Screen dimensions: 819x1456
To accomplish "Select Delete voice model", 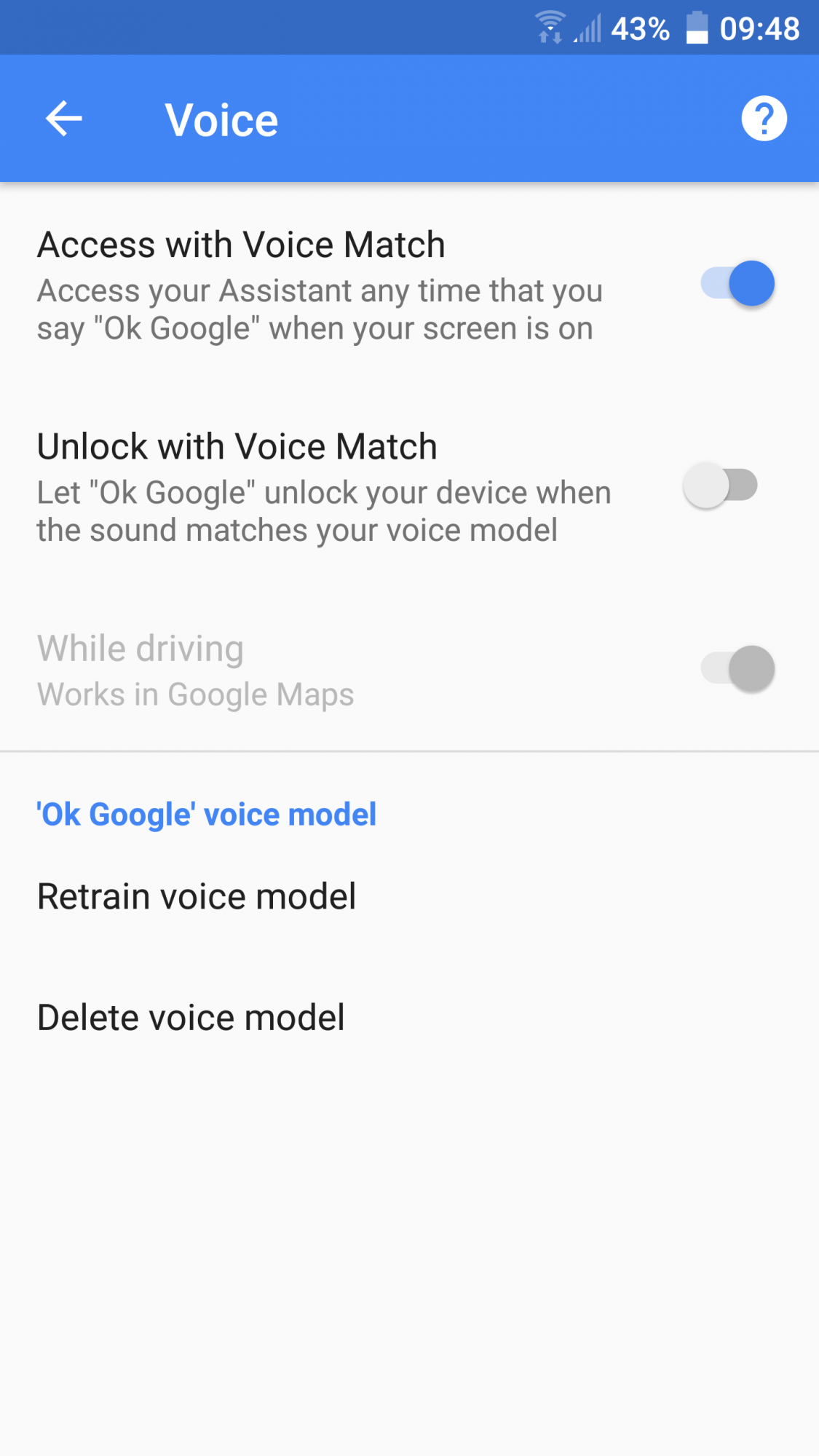I will pyautogui.click(x=191, y=1017).
